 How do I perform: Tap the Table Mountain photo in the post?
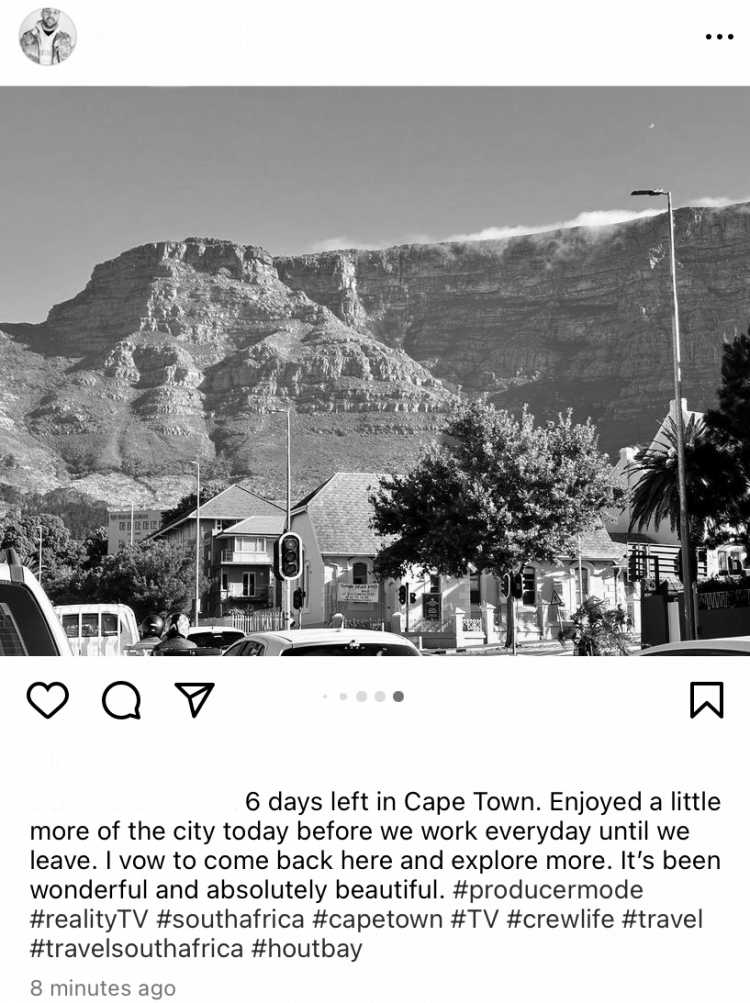pyautogui.click(x=375, y=370)
